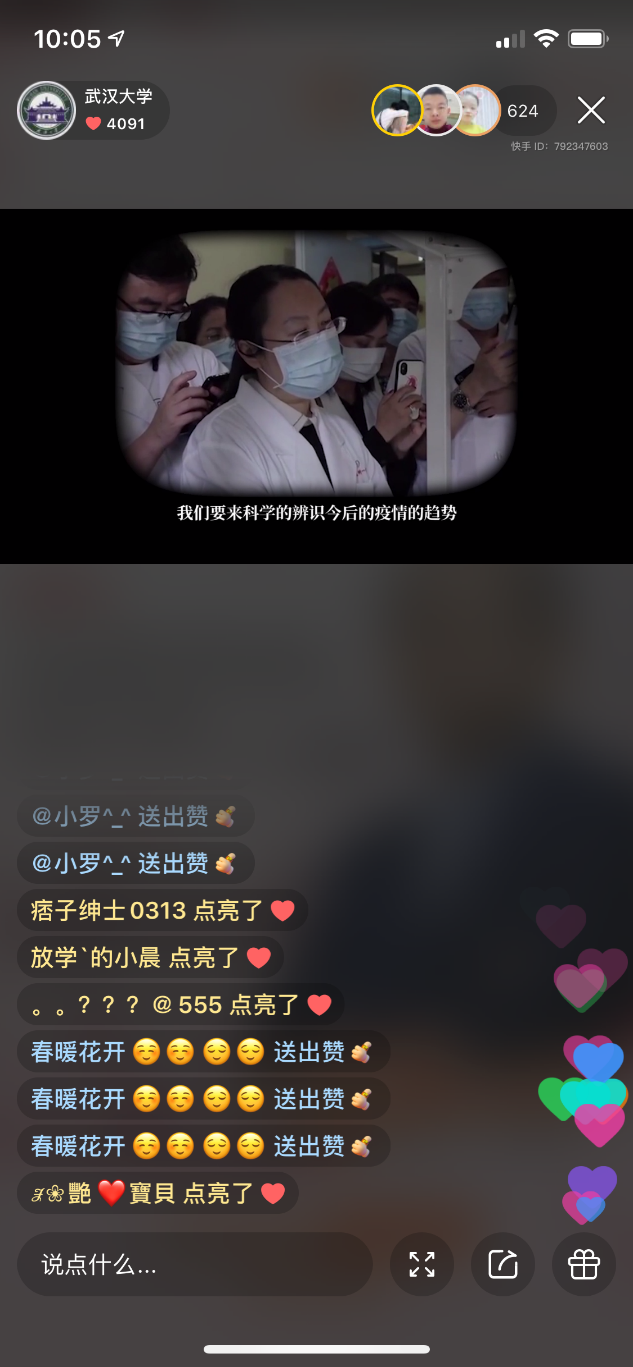View the first top viewer avatar

tap(397, 110)
